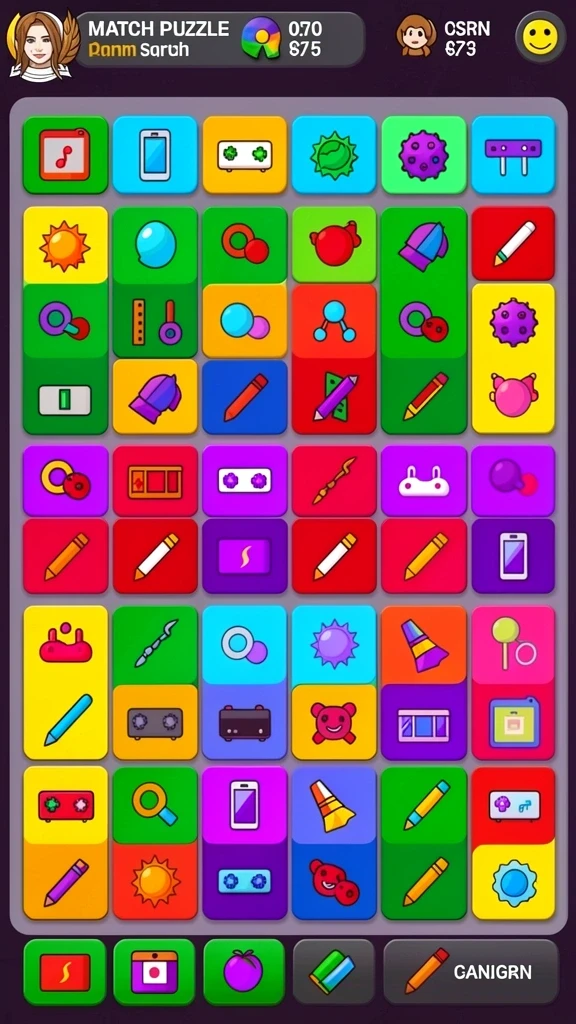Screen dimensions: 576x1024
Task: Select the blue pencil tile on yellow
Action: [x=65, y=721]
